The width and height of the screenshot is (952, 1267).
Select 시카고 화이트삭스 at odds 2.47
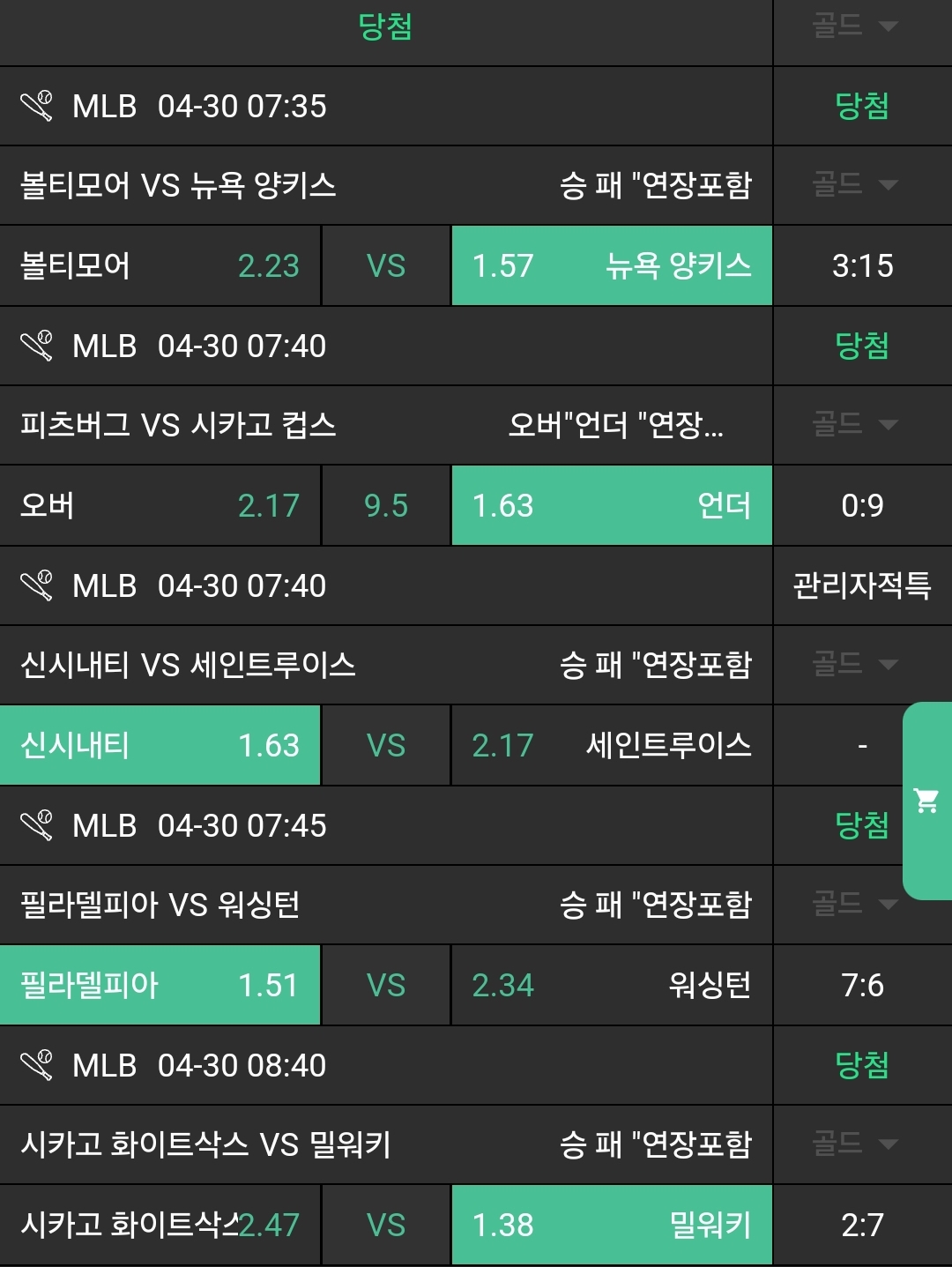click(160, 1225)
